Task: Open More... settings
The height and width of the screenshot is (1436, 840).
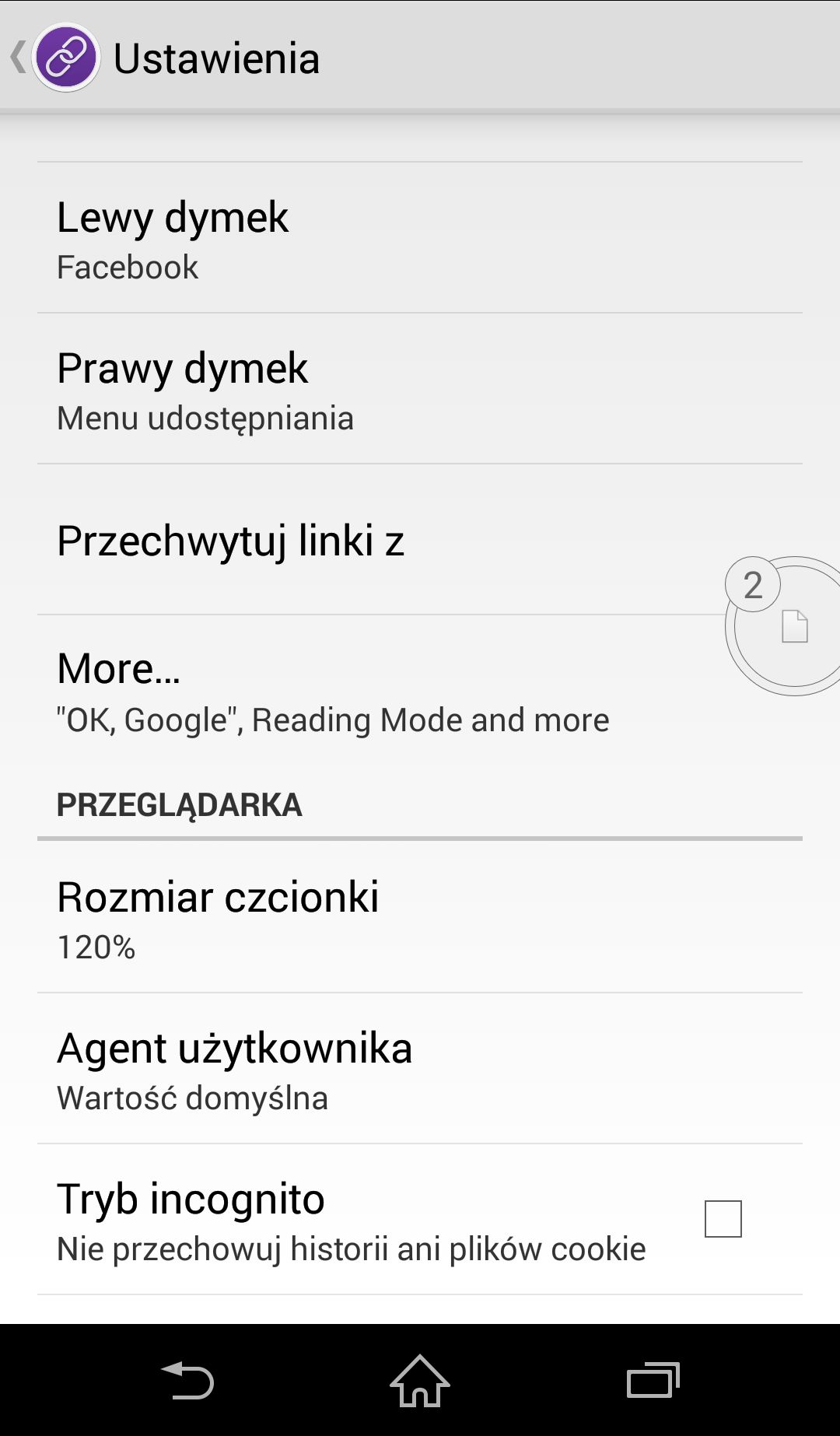Action: click(x=420, y=691)
